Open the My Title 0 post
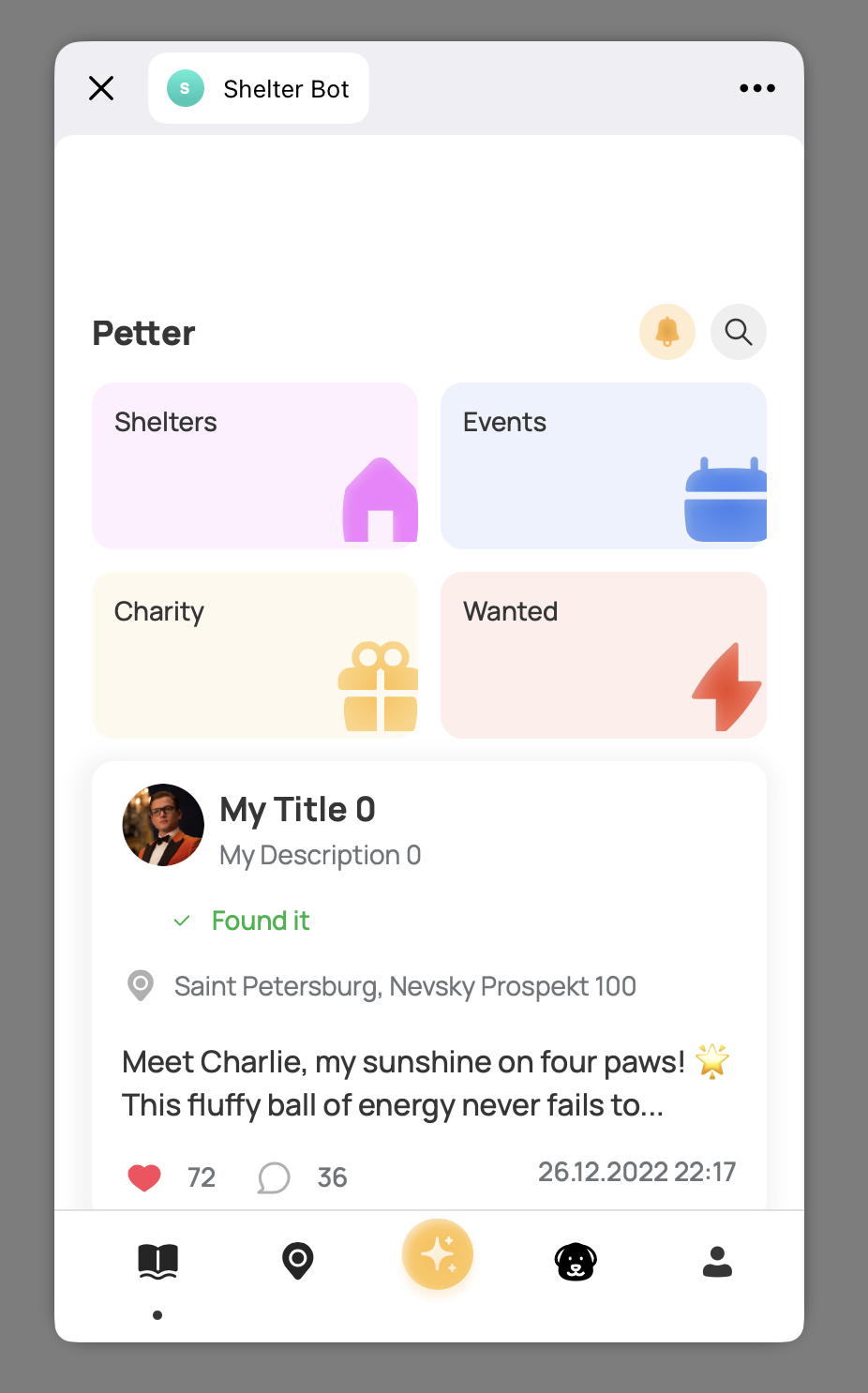Screen dimensions: 868x1393 297,810
